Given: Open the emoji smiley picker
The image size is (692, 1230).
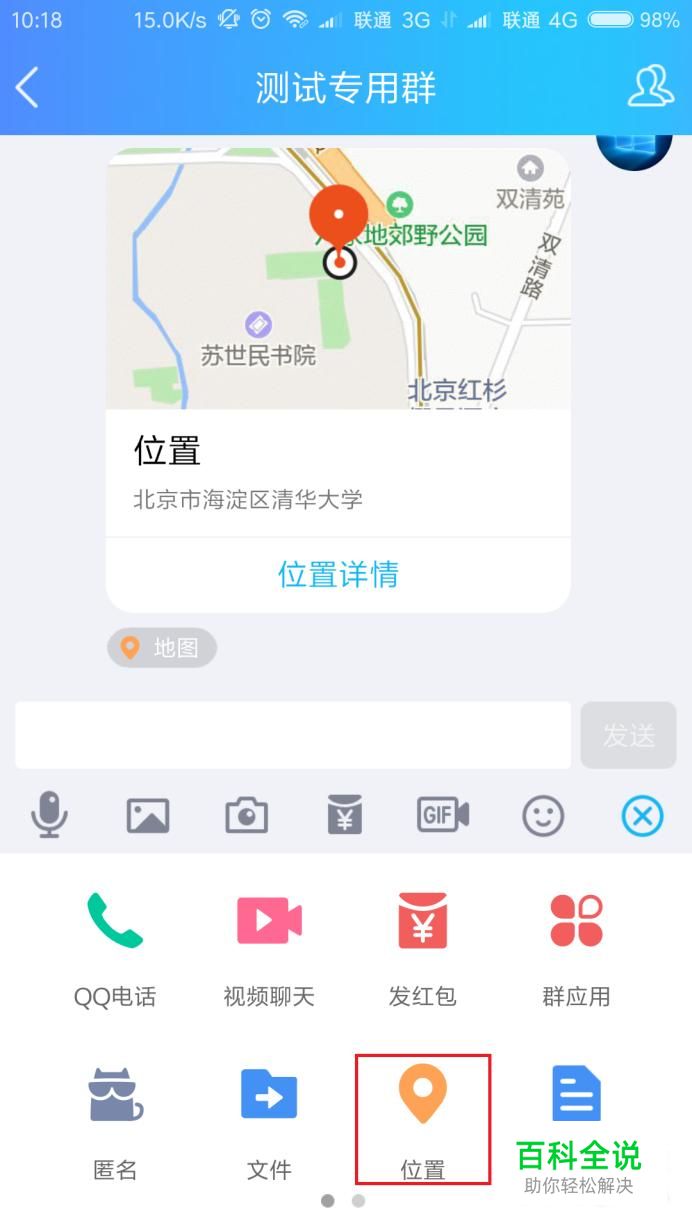Looking at the screenshot, I should [543, 816].
